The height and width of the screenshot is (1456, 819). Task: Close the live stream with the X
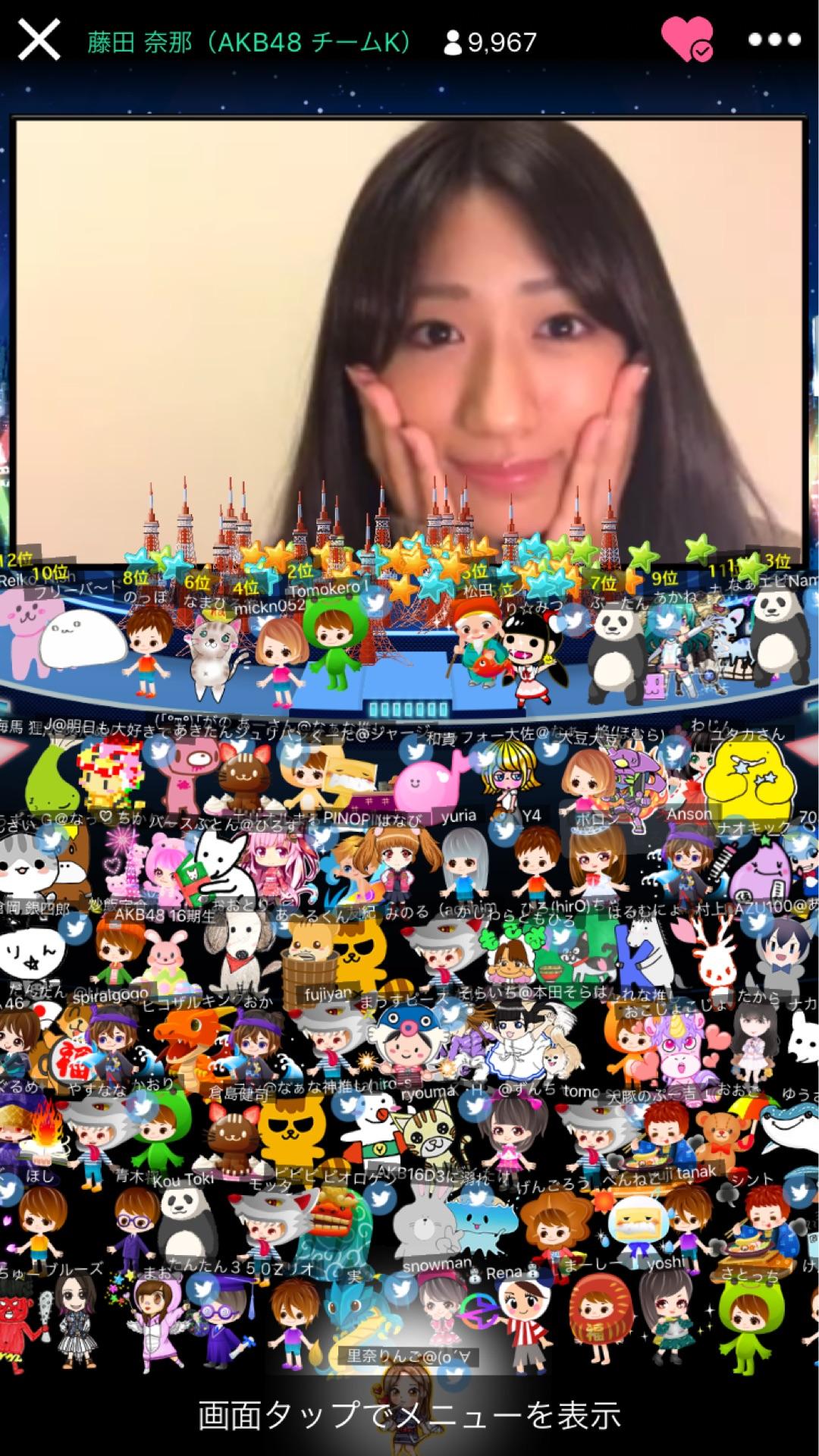39,40
